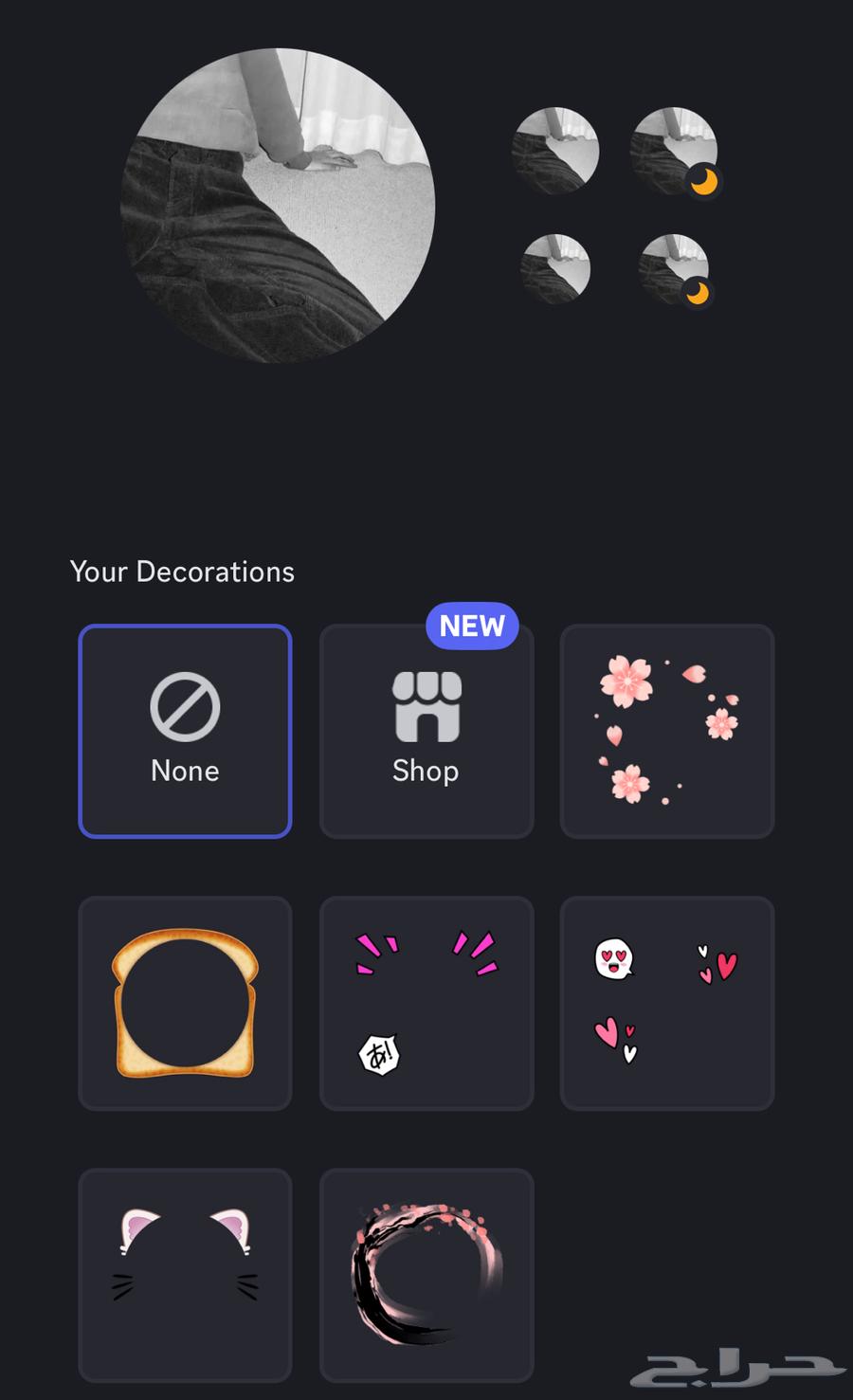Viewport: 853px width, 1400px height.
Task: Click the Shop tile label text
Action: (x=426, y=771)
